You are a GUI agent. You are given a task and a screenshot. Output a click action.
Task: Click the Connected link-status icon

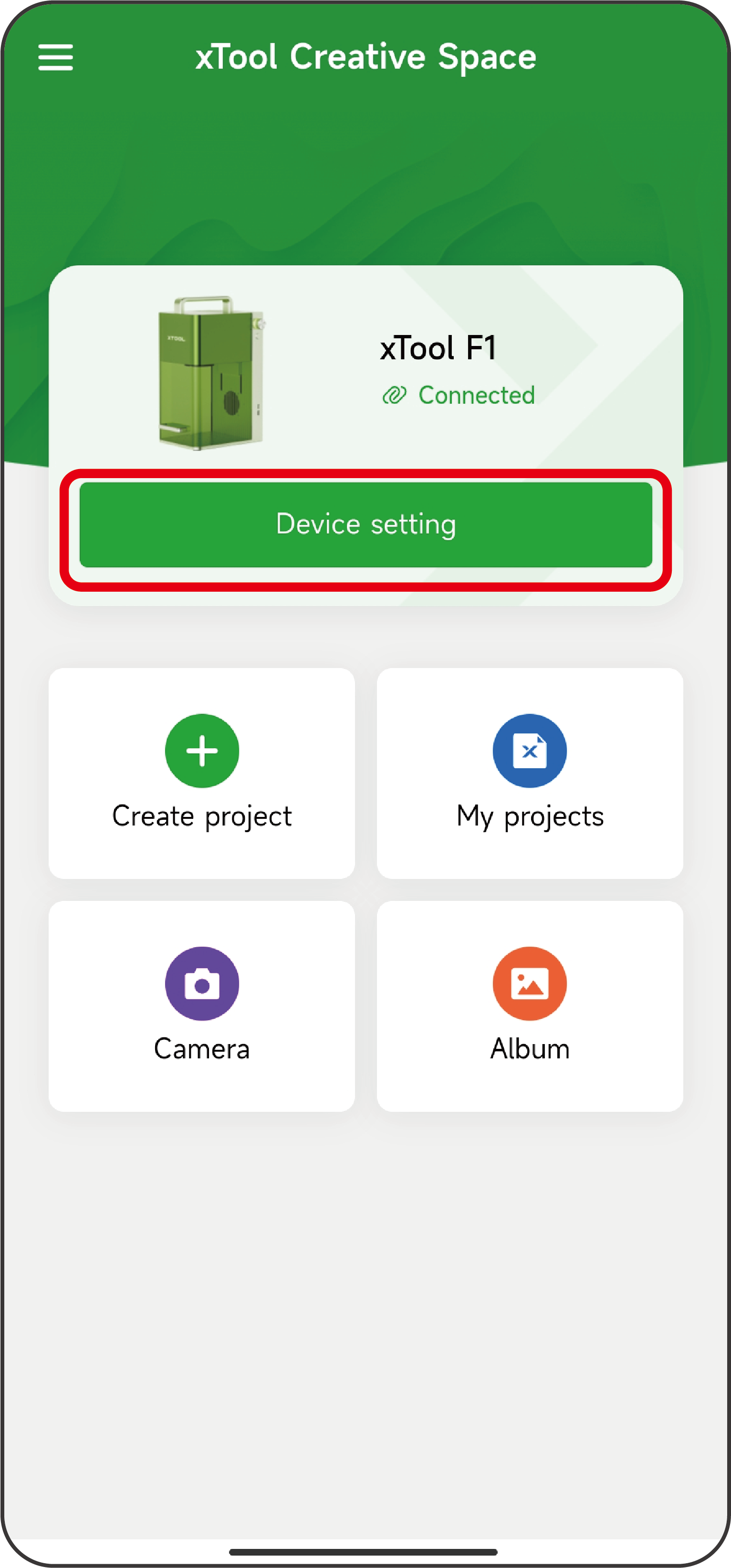point(396,395)
